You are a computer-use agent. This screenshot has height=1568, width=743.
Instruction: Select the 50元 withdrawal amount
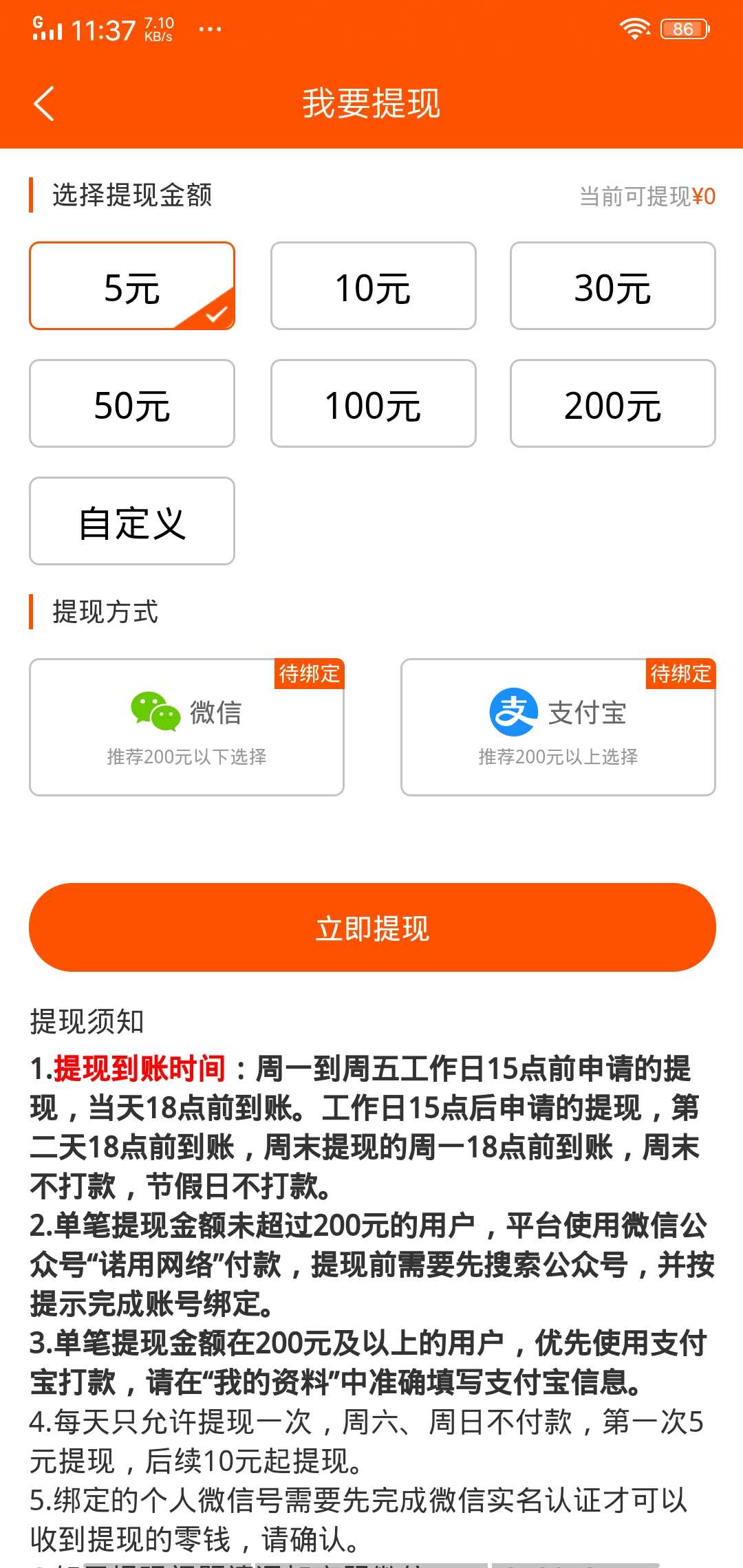131,404
